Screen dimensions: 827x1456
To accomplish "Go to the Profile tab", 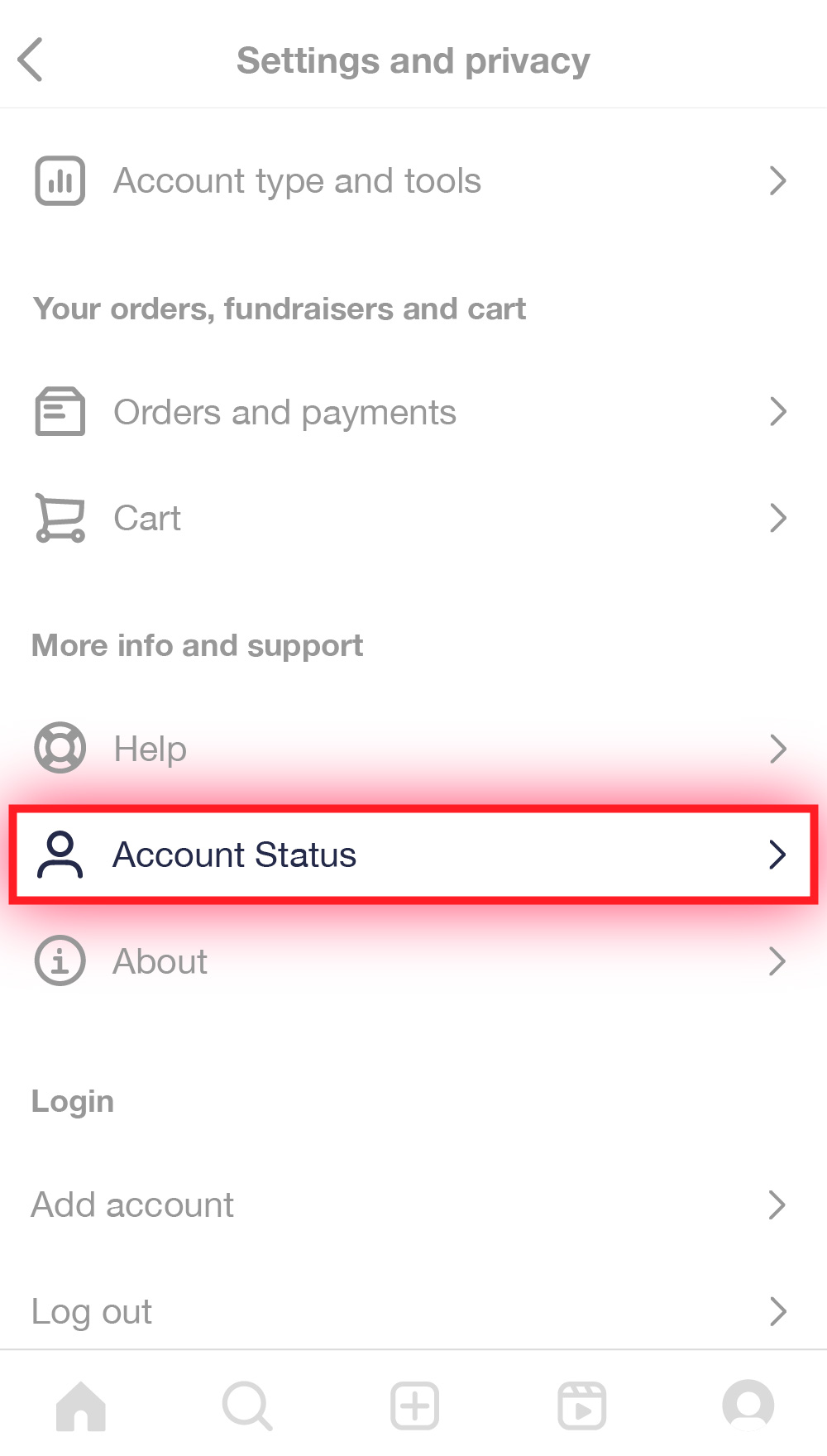I will click(748, 1406).
